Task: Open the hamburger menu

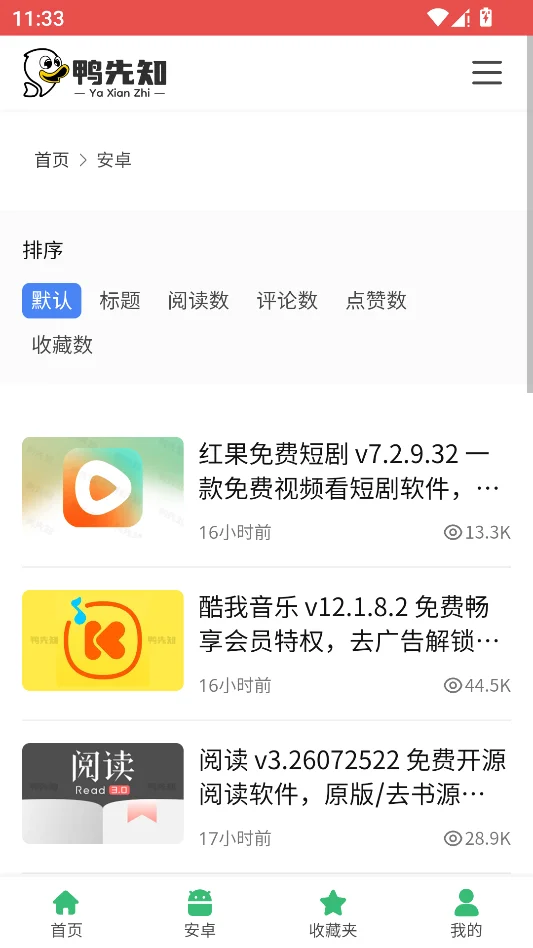Action: point(487,73)
